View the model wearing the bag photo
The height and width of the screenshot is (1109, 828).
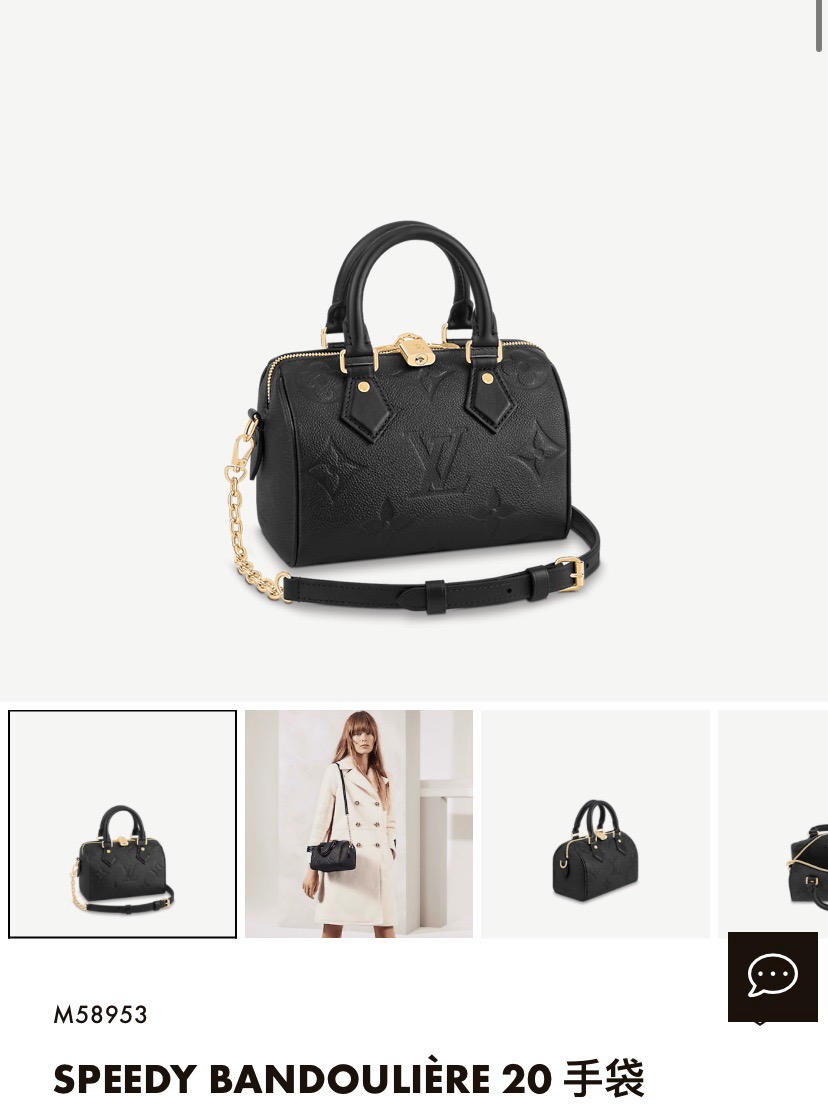click(x=359, y=824)
